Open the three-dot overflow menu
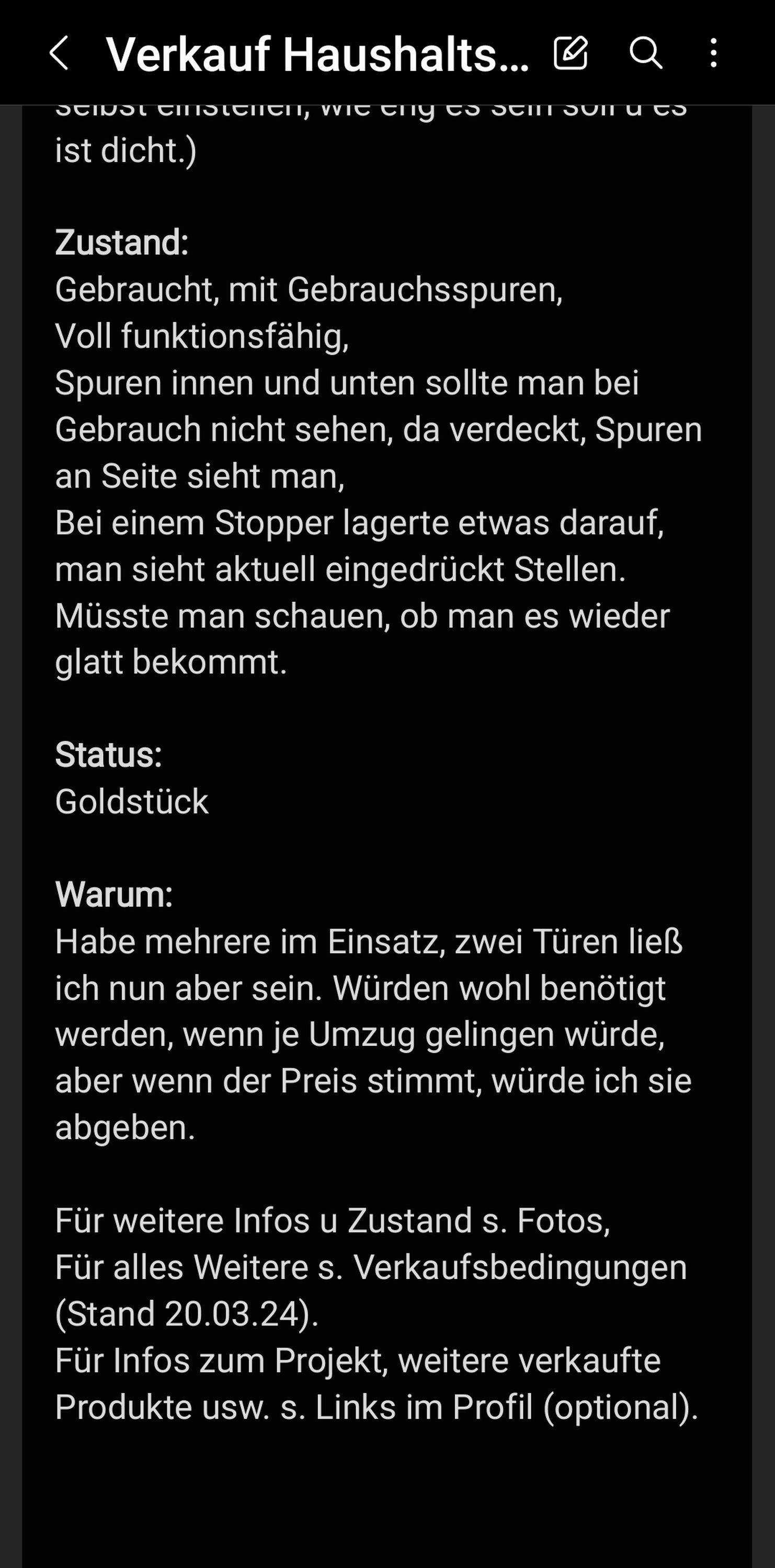Image resolution: width=775 pixels, height=1568 pixels. [713, 52]
